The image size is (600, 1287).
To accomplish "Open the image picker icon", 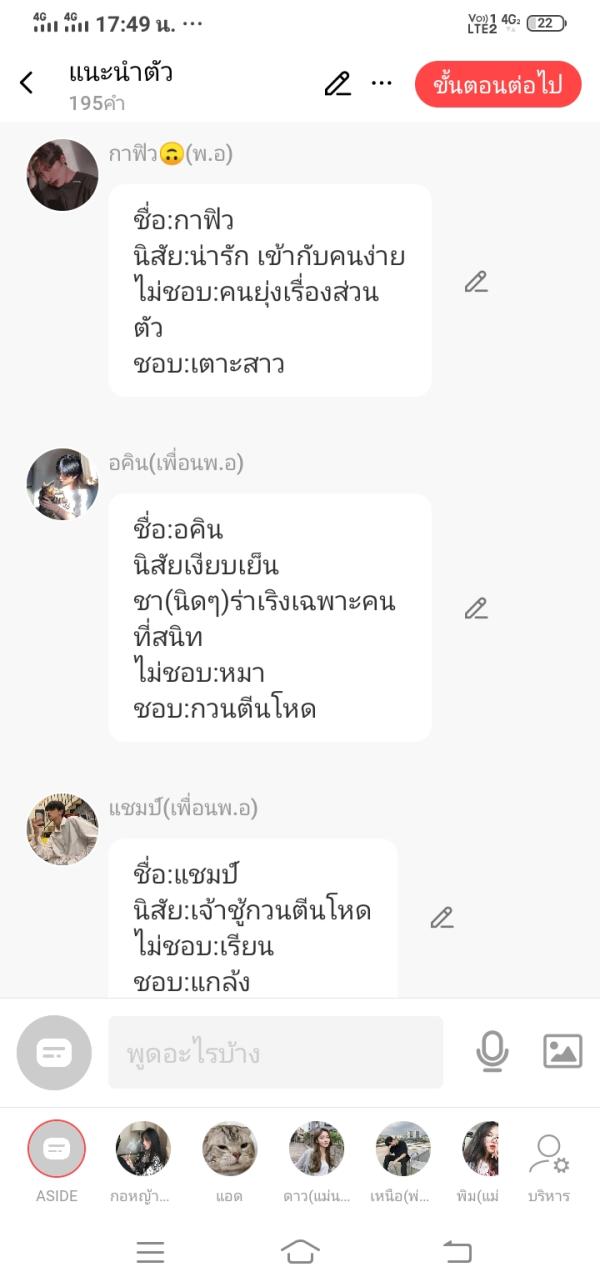I will click(x=562, y=1051).
